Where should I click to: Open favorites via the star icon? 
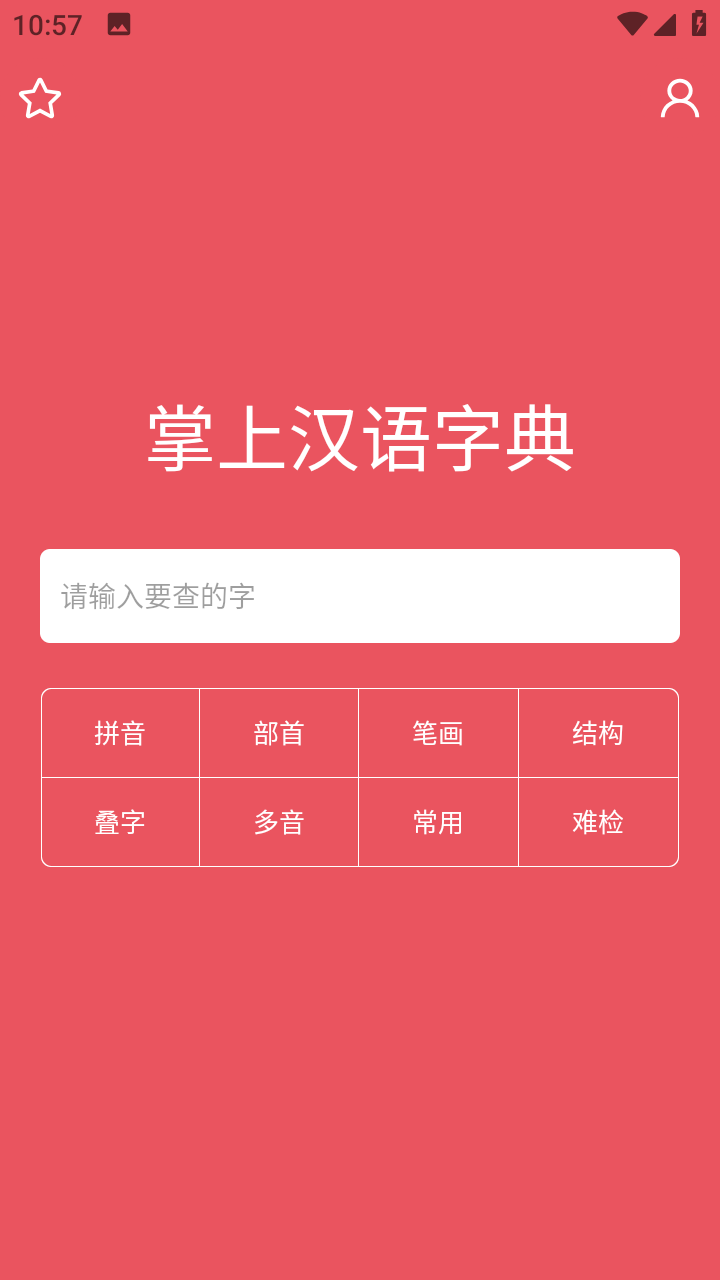40,98
